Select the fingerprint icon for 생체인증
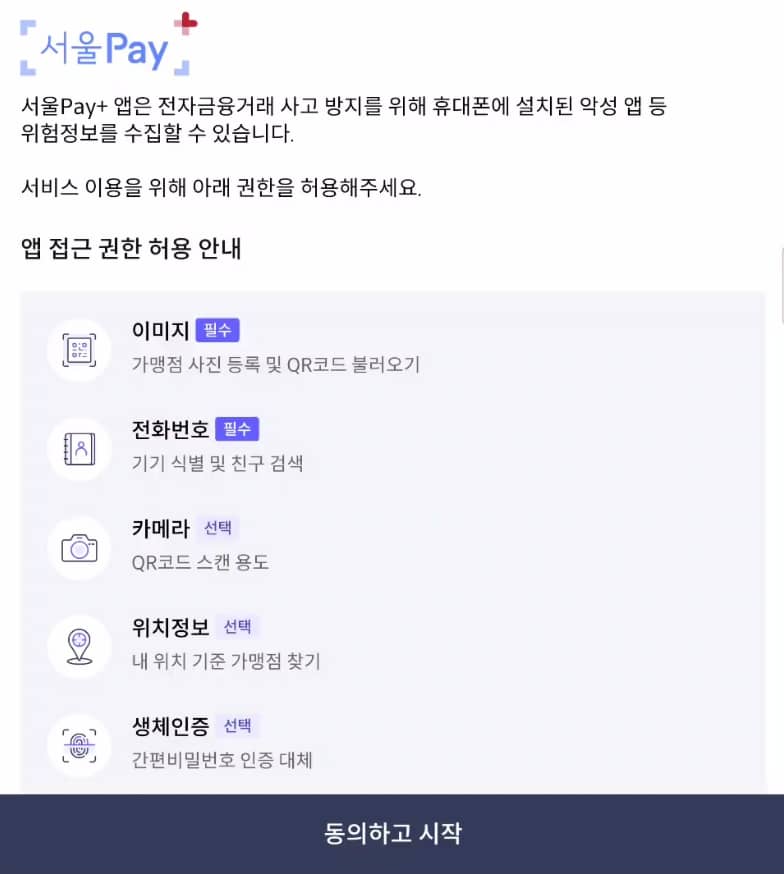This screenshot has width=784, height=874. pyautogui.click(x=79, y=746)
